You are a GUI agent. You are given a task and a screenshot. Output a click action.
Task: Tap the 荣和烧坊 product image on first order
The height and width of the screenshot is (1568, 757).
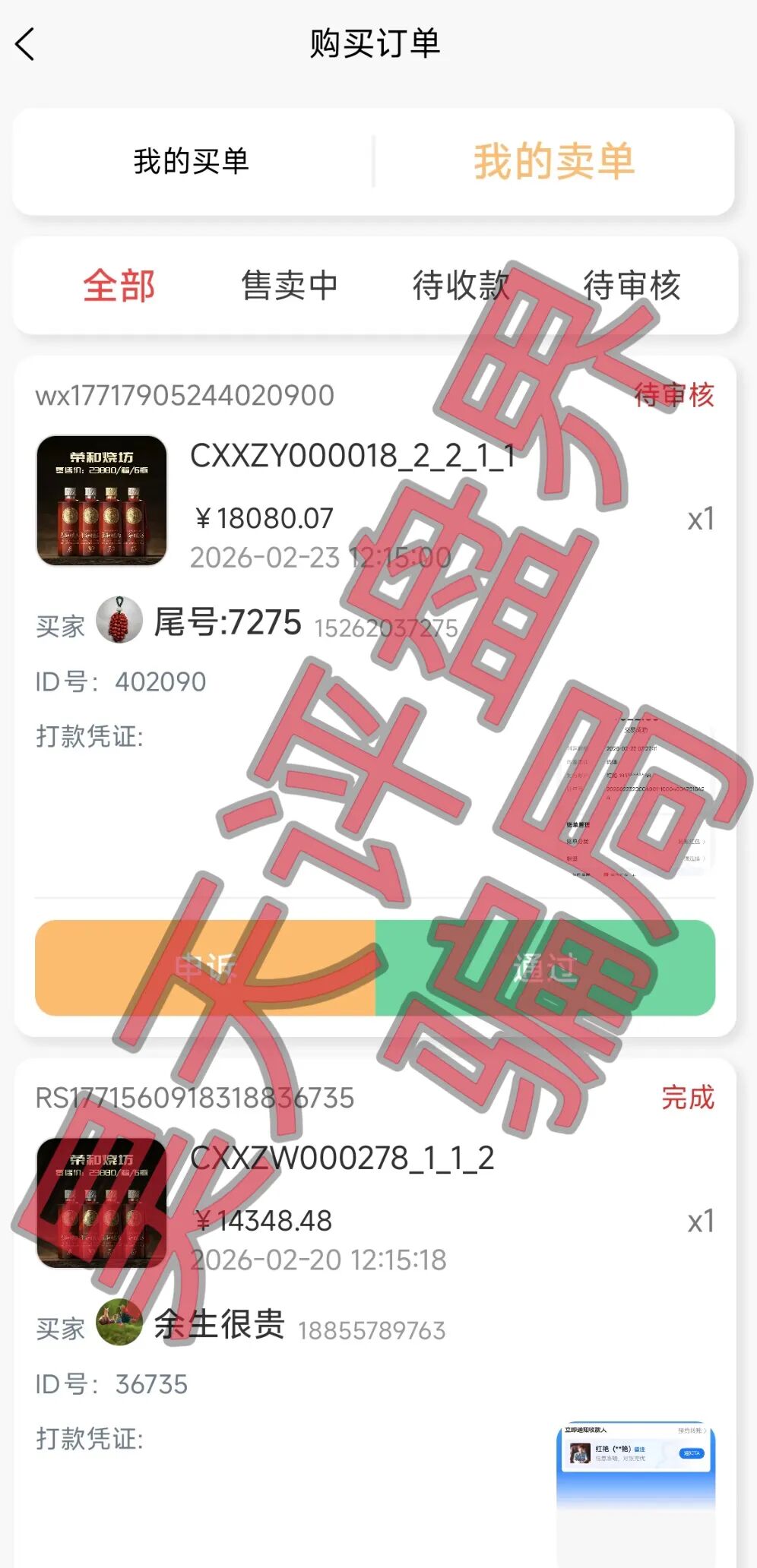click(103, 501)
